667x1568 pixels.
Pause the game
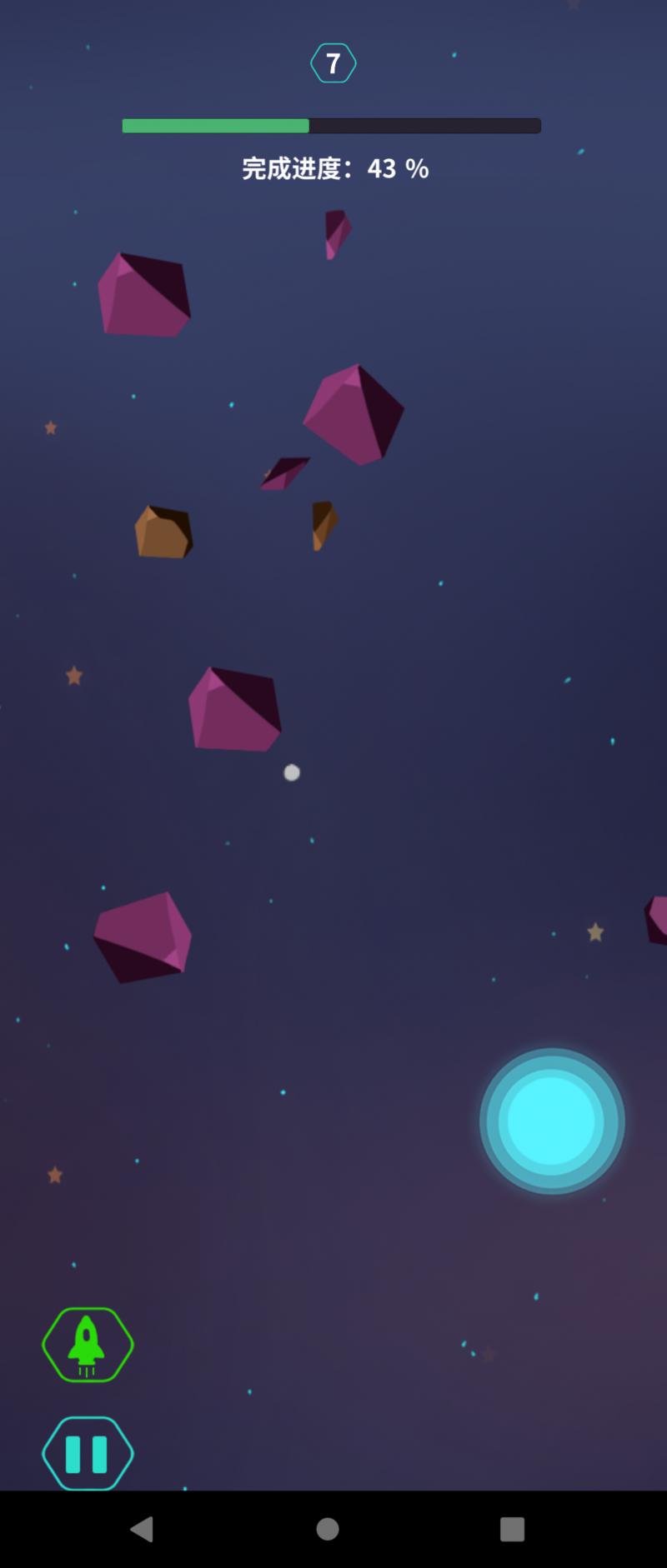click(88, 1454)
